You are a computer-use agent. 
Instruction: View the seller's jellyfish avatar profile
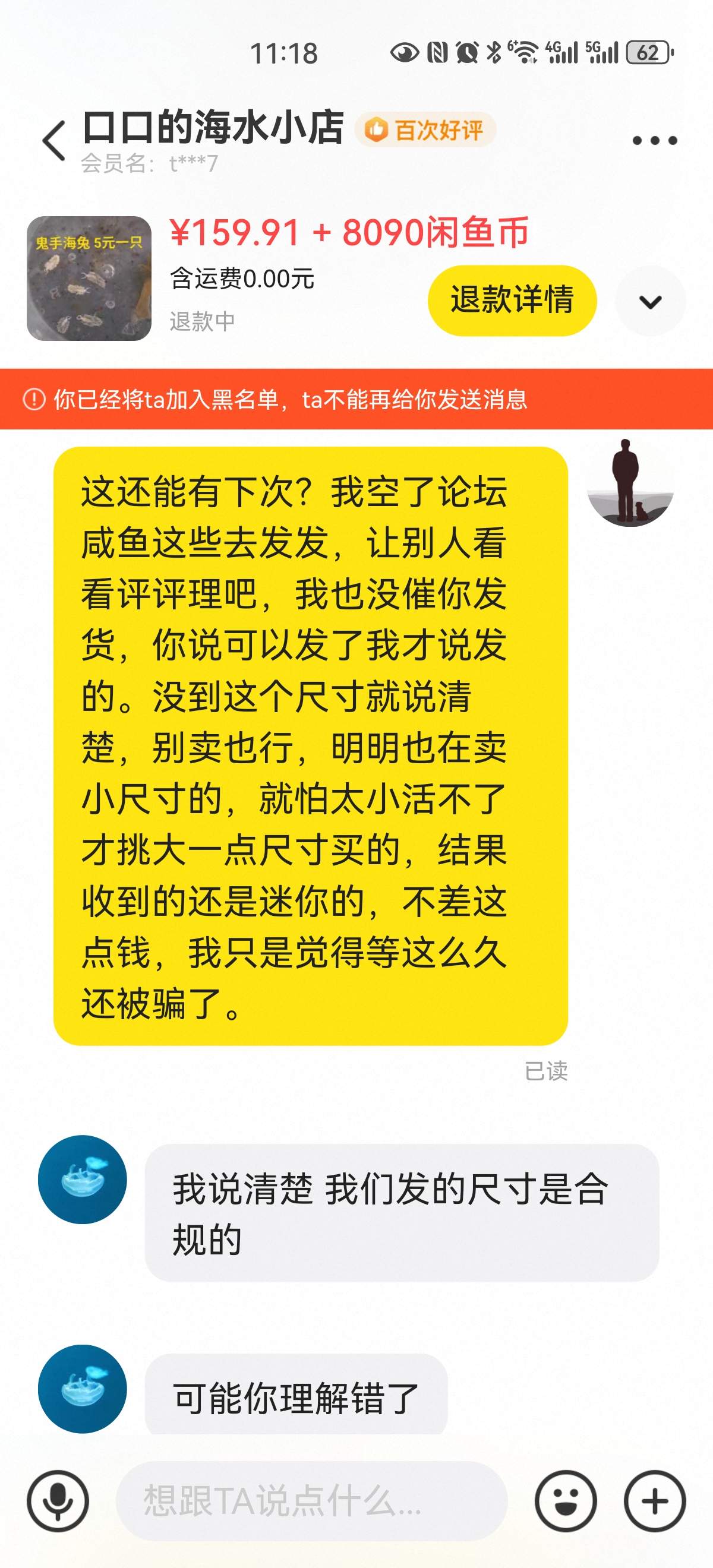pos(82,1179)
